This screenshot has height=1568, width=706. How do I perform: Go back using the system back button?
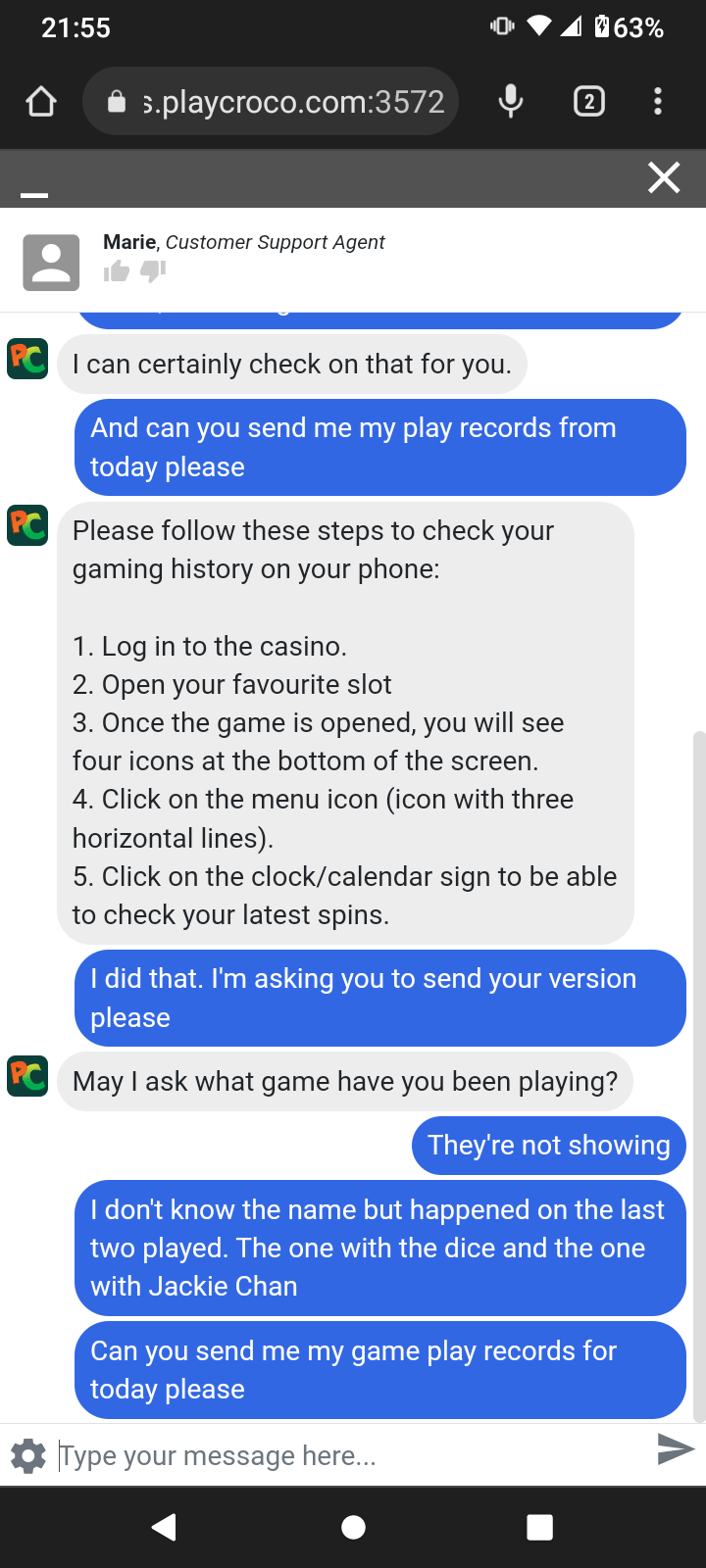click(165, 1527)
